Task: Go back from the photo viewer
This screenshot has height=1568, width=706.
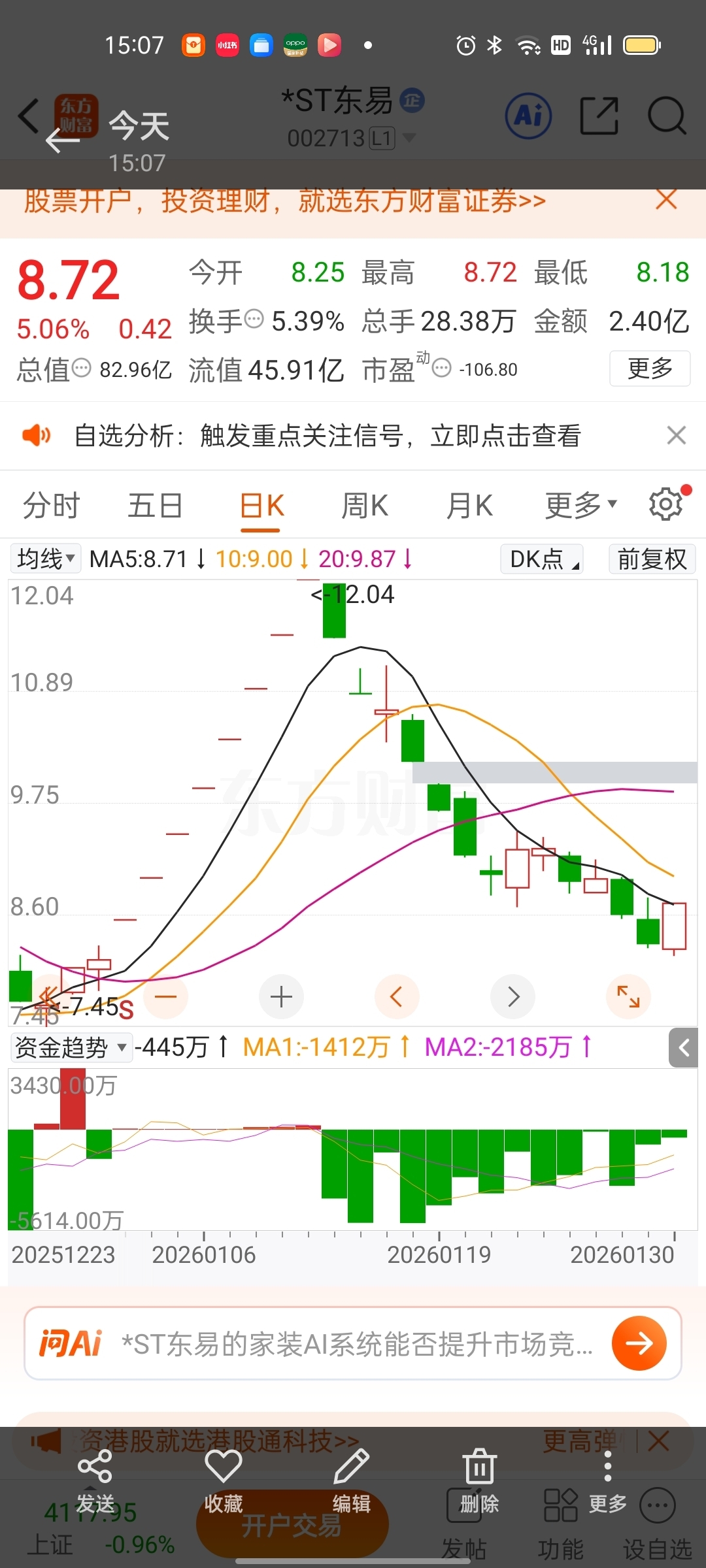Action: click(62, 139)
